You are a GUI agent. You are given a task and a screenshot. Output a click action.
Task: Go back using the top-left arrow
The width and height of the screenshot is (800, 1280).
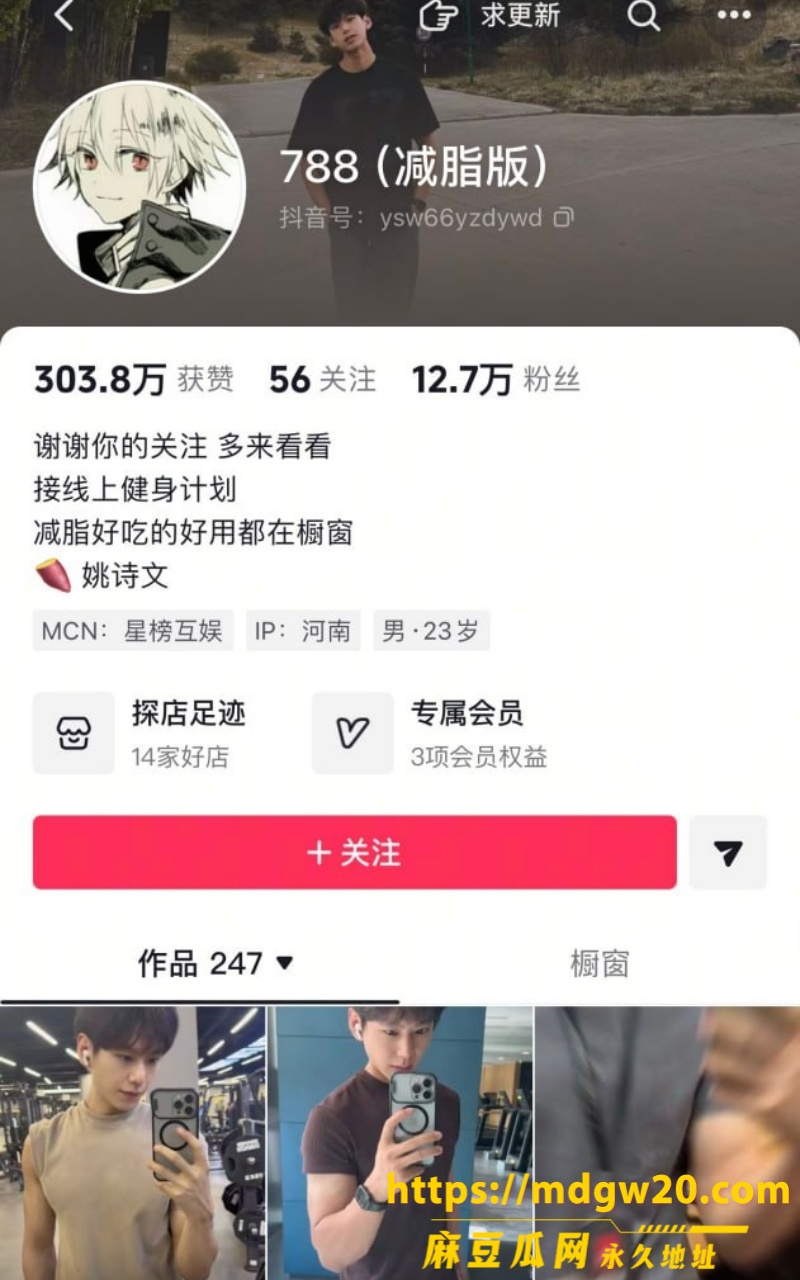(64, 15)
